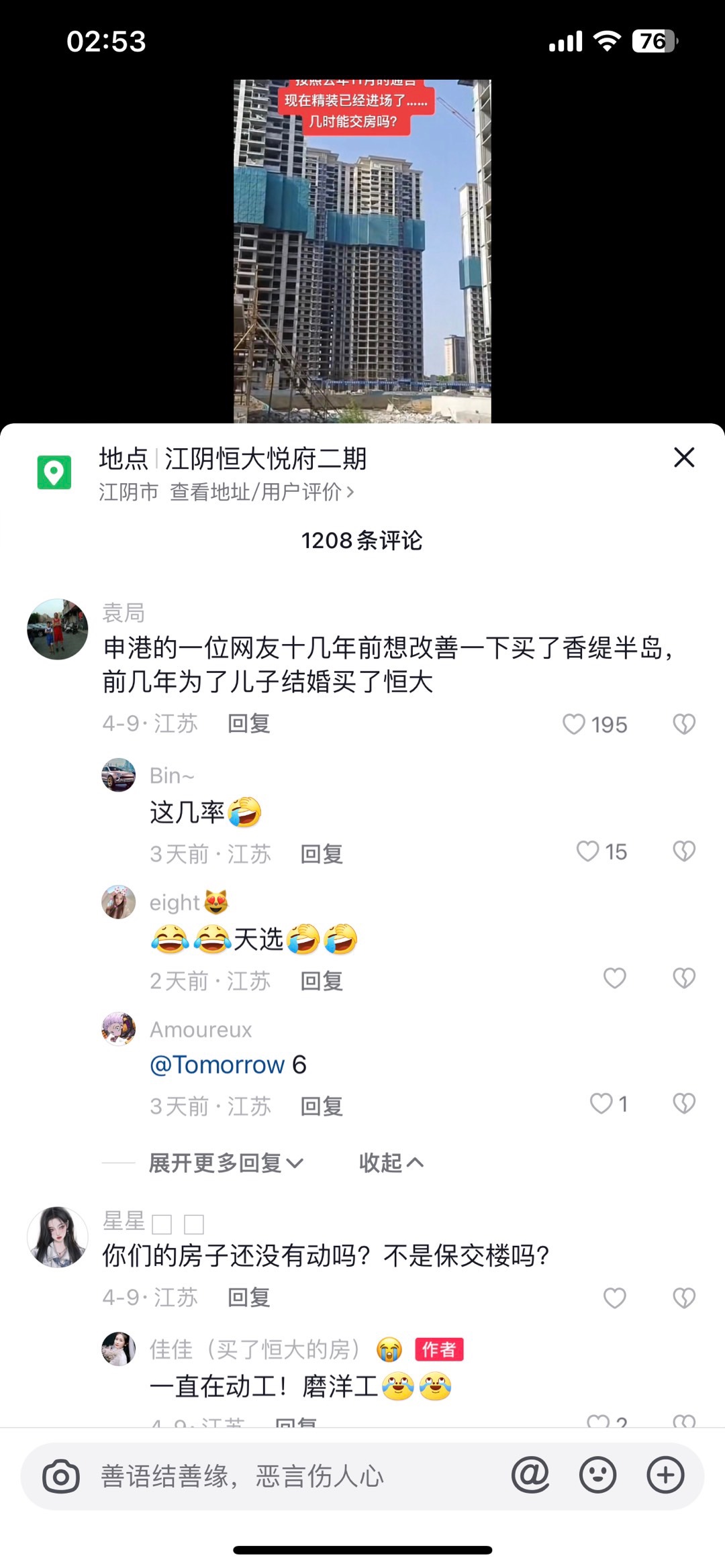
Task: Like eight's reply 天选
Action: point(614,978)
